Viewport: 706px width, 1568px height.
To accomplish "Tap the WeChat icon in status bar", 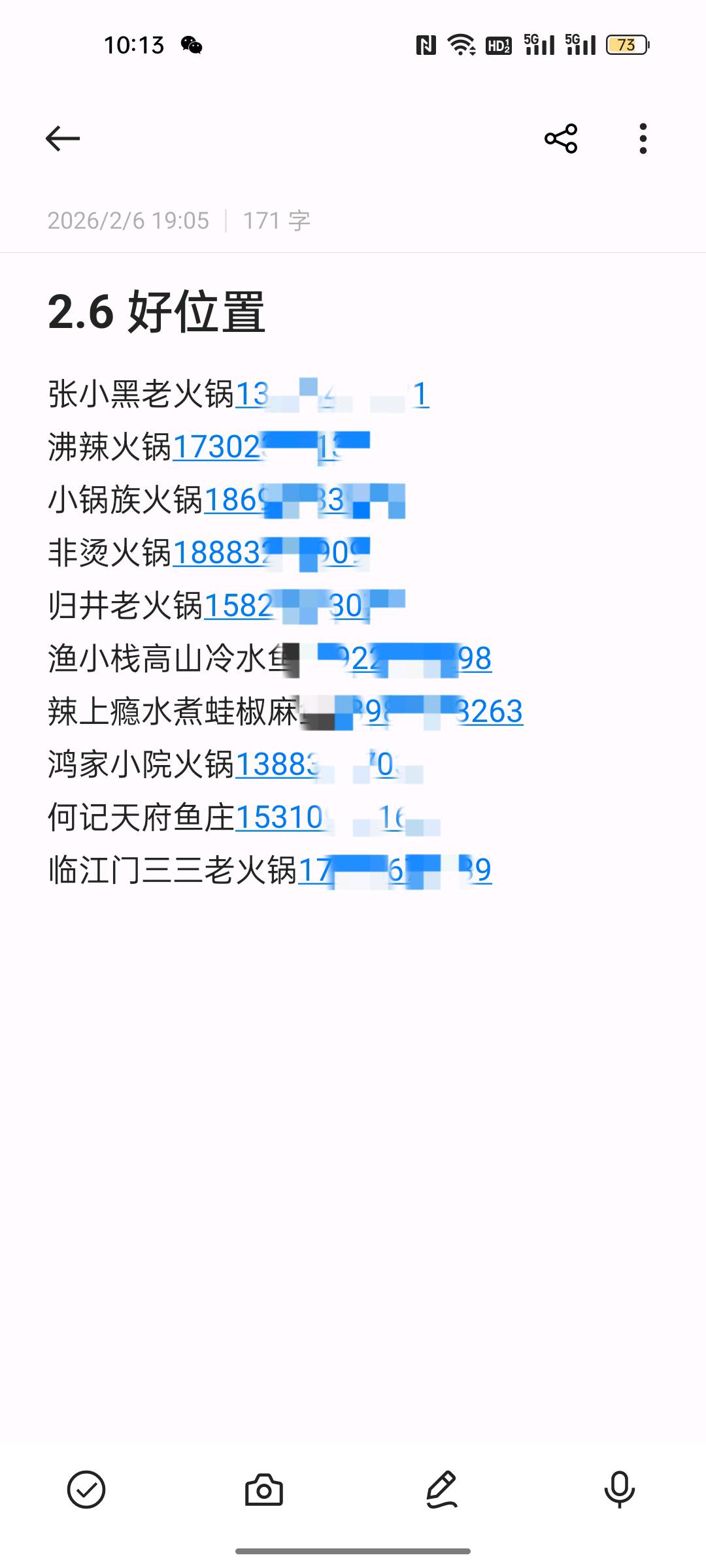I will pyautogui.click(x=192, y=46).
